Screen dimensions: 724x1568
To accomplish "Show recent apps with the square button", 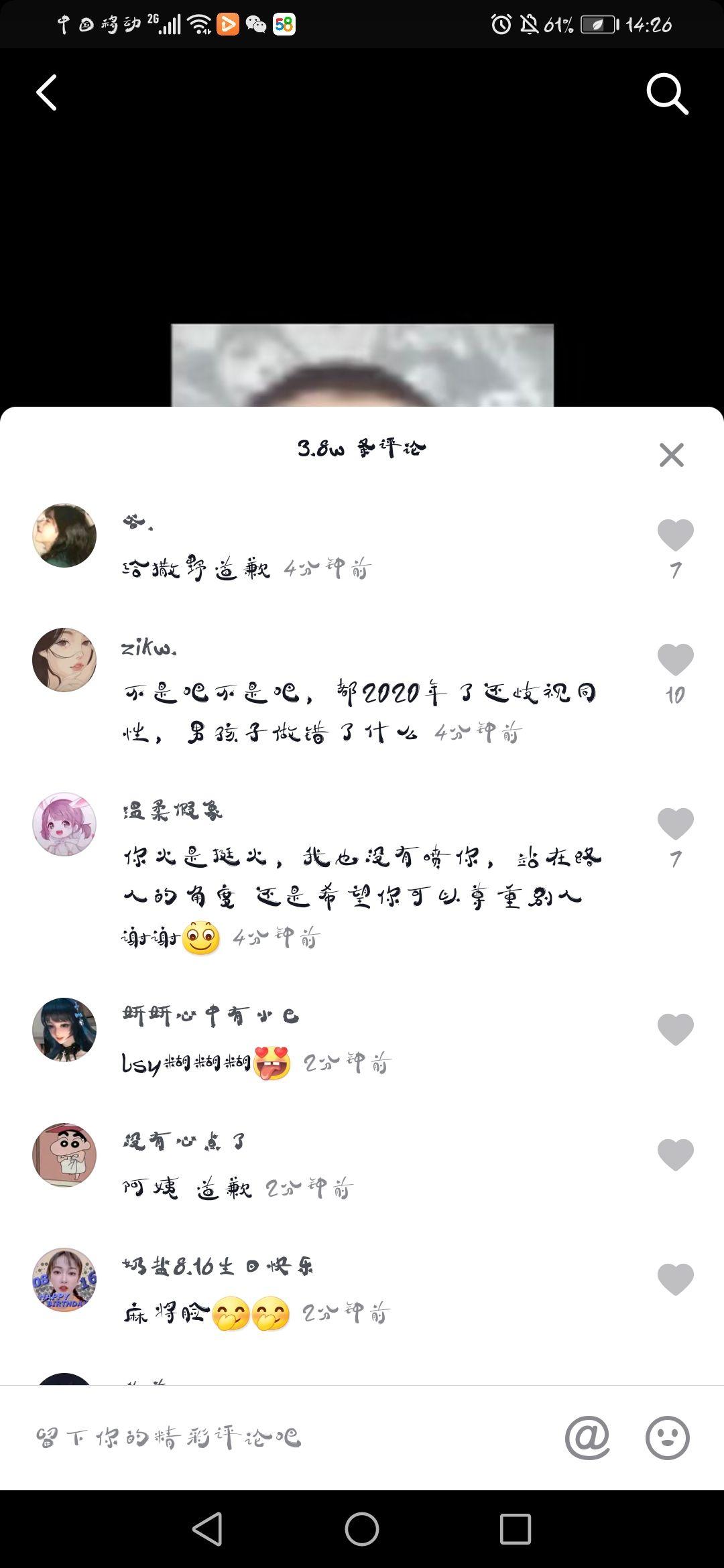I will point(515,1529).
